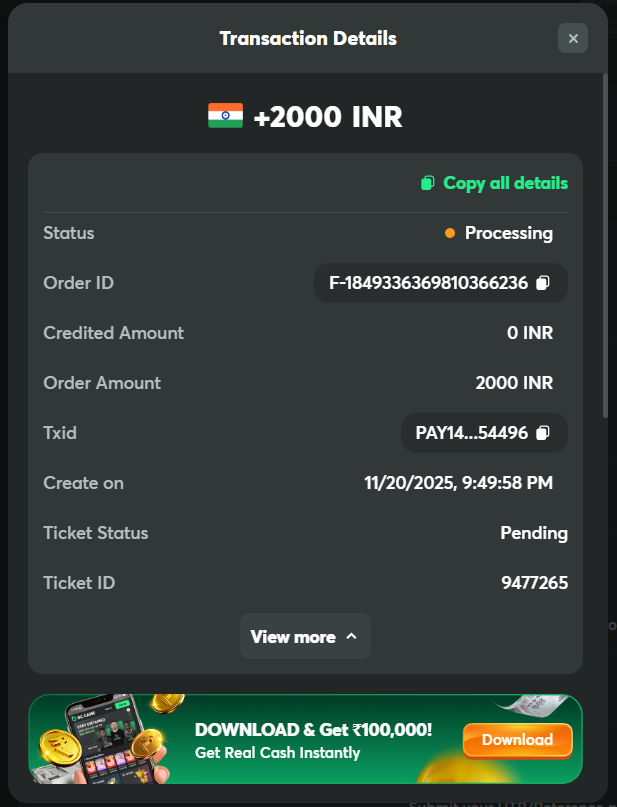Viewport: 617px width, 807px height.
Task: Close the Transaction Details dialog
Action: coord(573,38)
